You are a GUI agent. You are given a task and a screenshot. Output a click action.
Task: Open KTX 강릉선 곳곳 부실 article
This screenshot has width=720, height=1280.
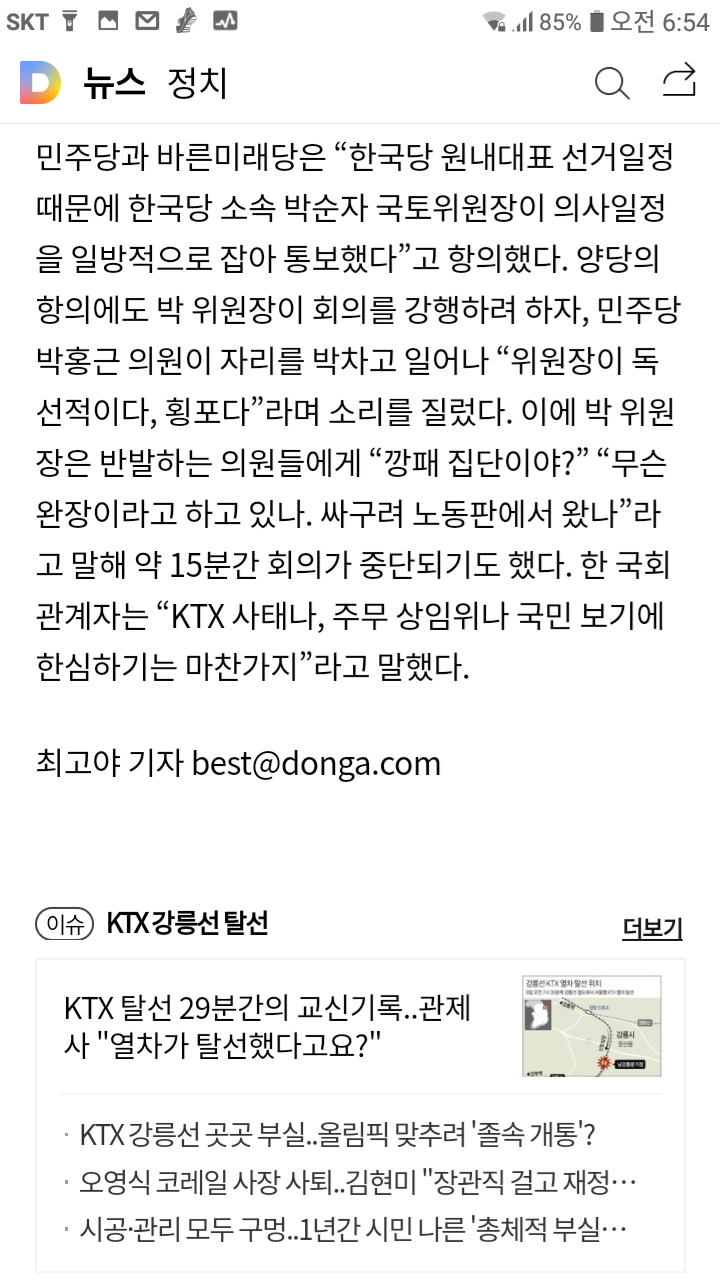pyautogui.click(x=338, y=1135)
